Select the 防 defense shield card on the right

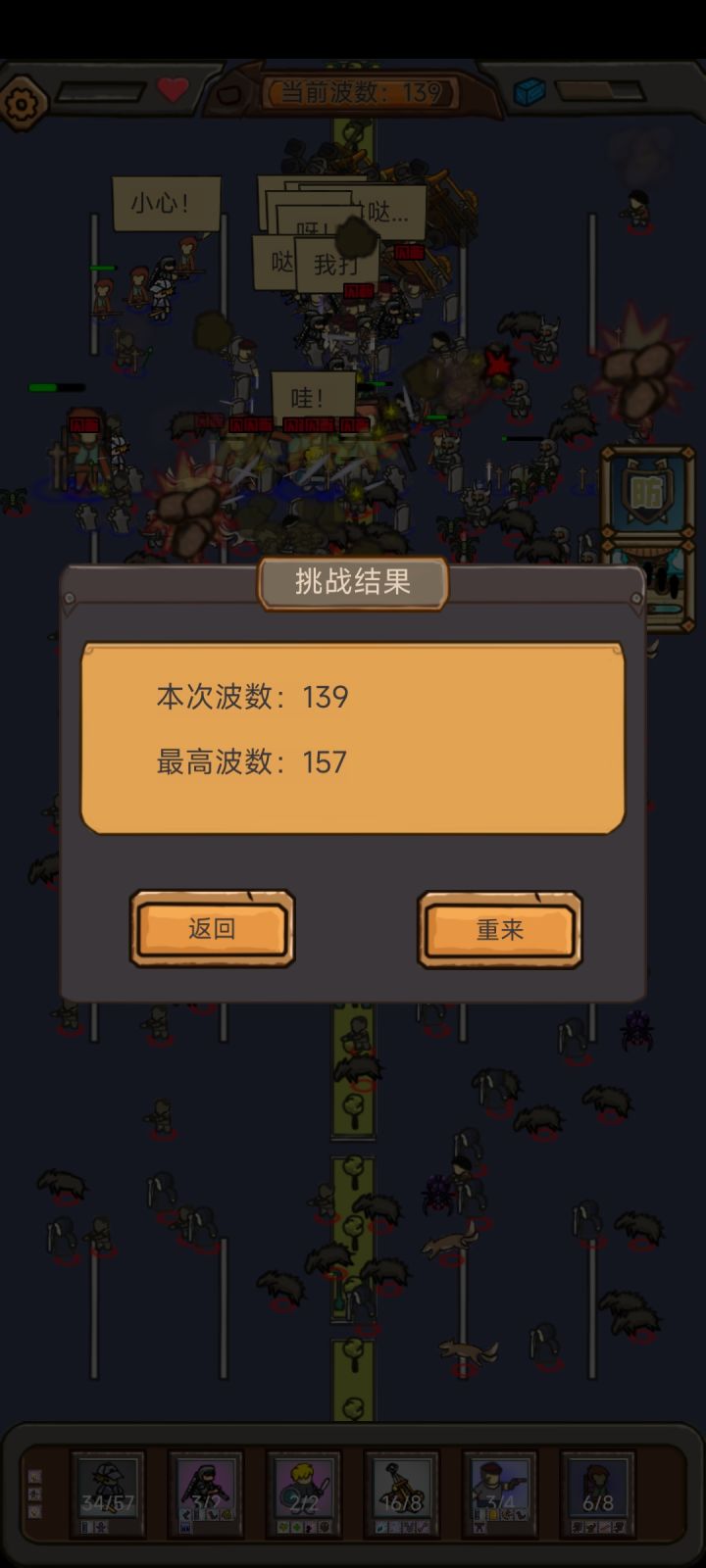[647, 490]
